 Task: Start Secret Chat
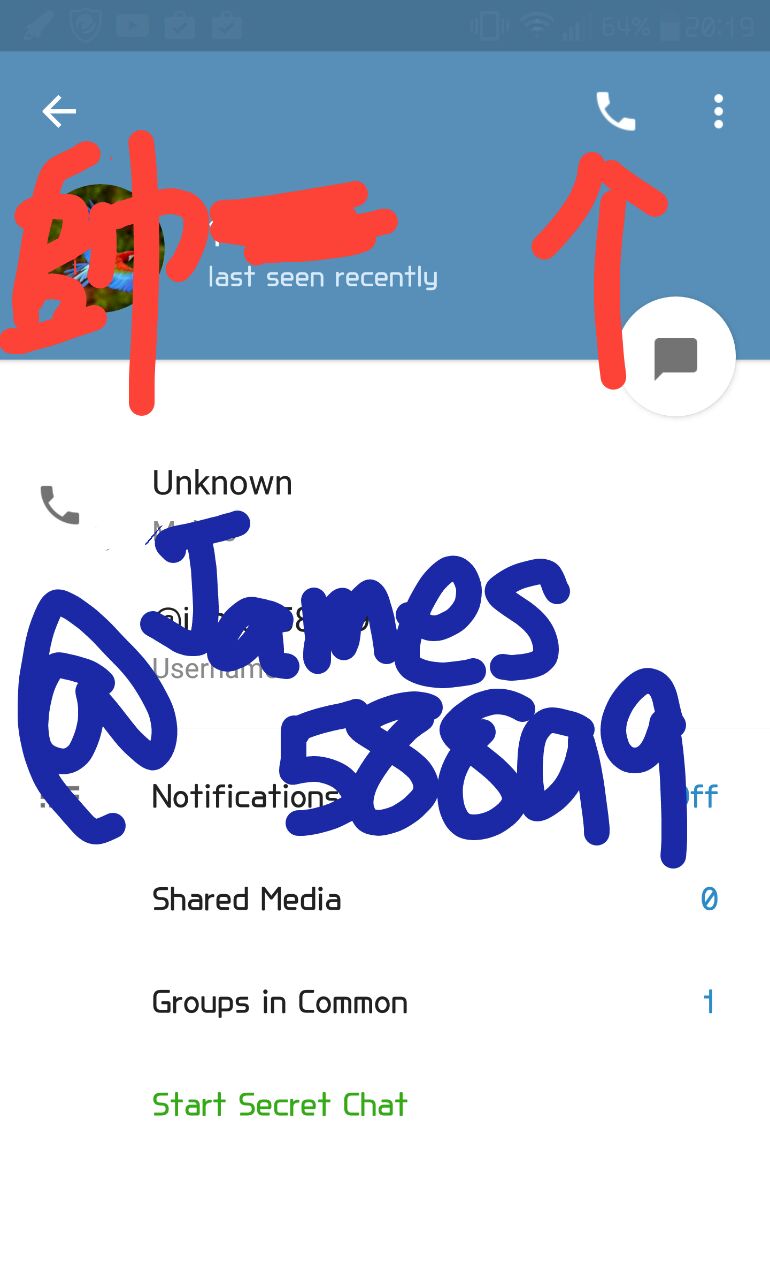point(279,1105)
